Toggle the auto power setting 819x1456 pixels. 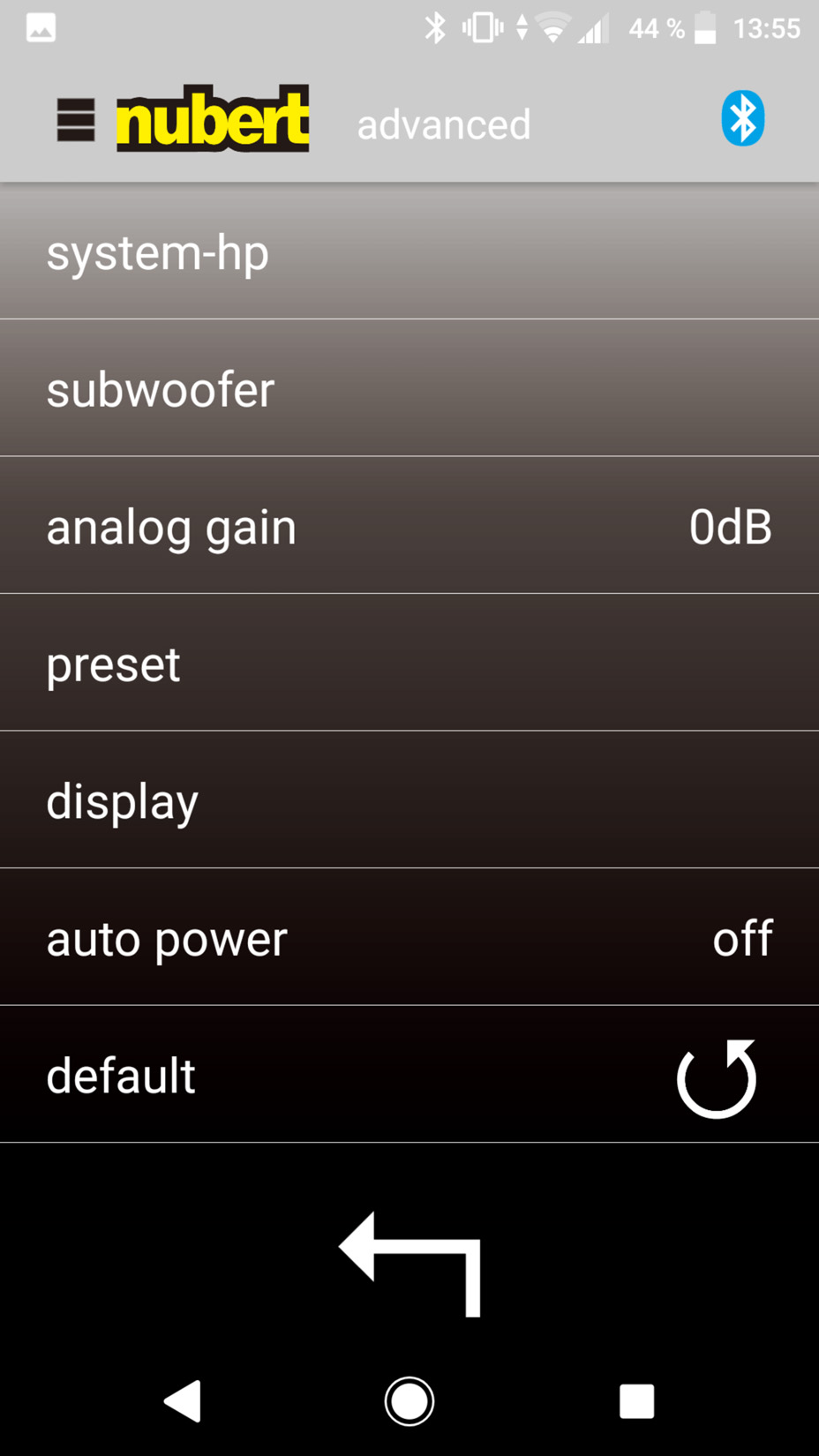pos(409,937)
